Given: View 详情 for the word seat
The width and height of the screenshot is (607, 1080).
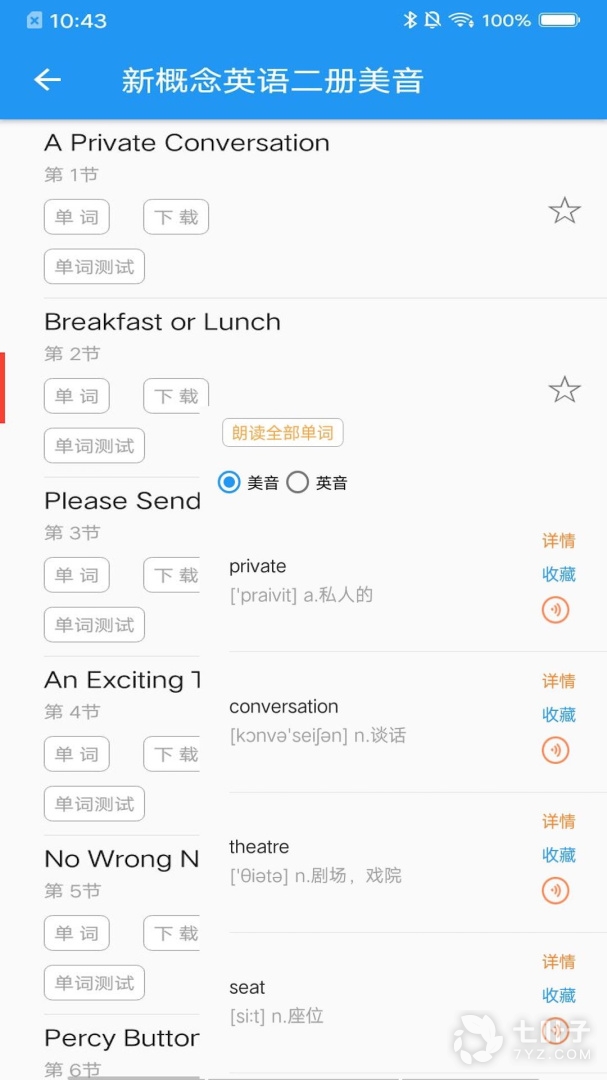Looking at the screenshot, I should point(559,962).
